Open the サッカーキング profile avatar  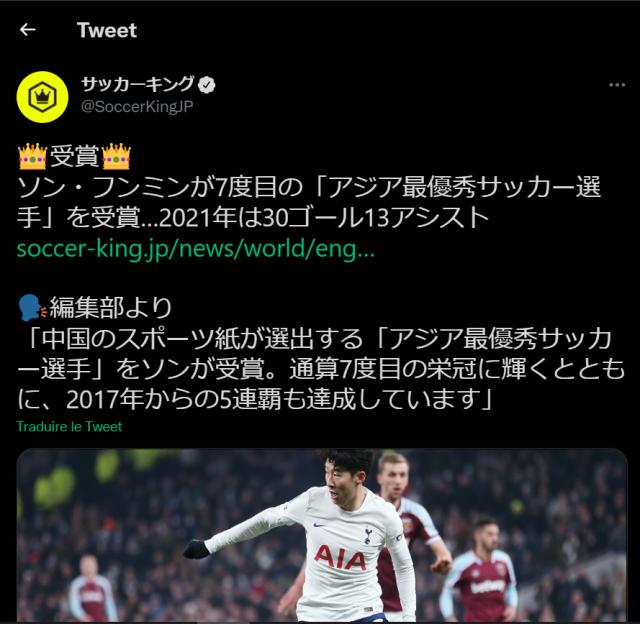click(x=42, y=96)
